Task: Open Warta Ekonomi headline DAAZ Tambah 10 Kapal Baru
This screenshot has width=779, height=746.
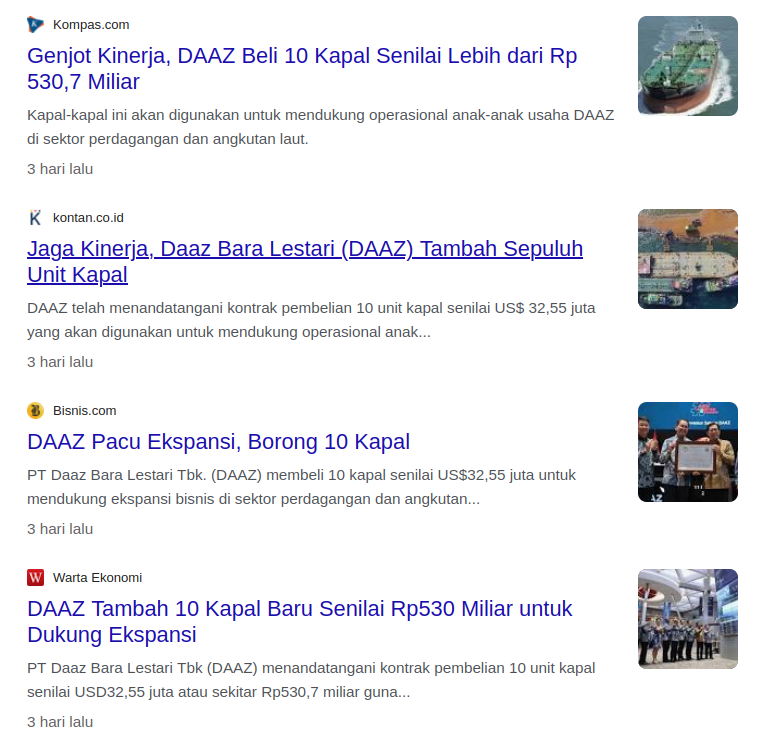Action: pos(299,621)
